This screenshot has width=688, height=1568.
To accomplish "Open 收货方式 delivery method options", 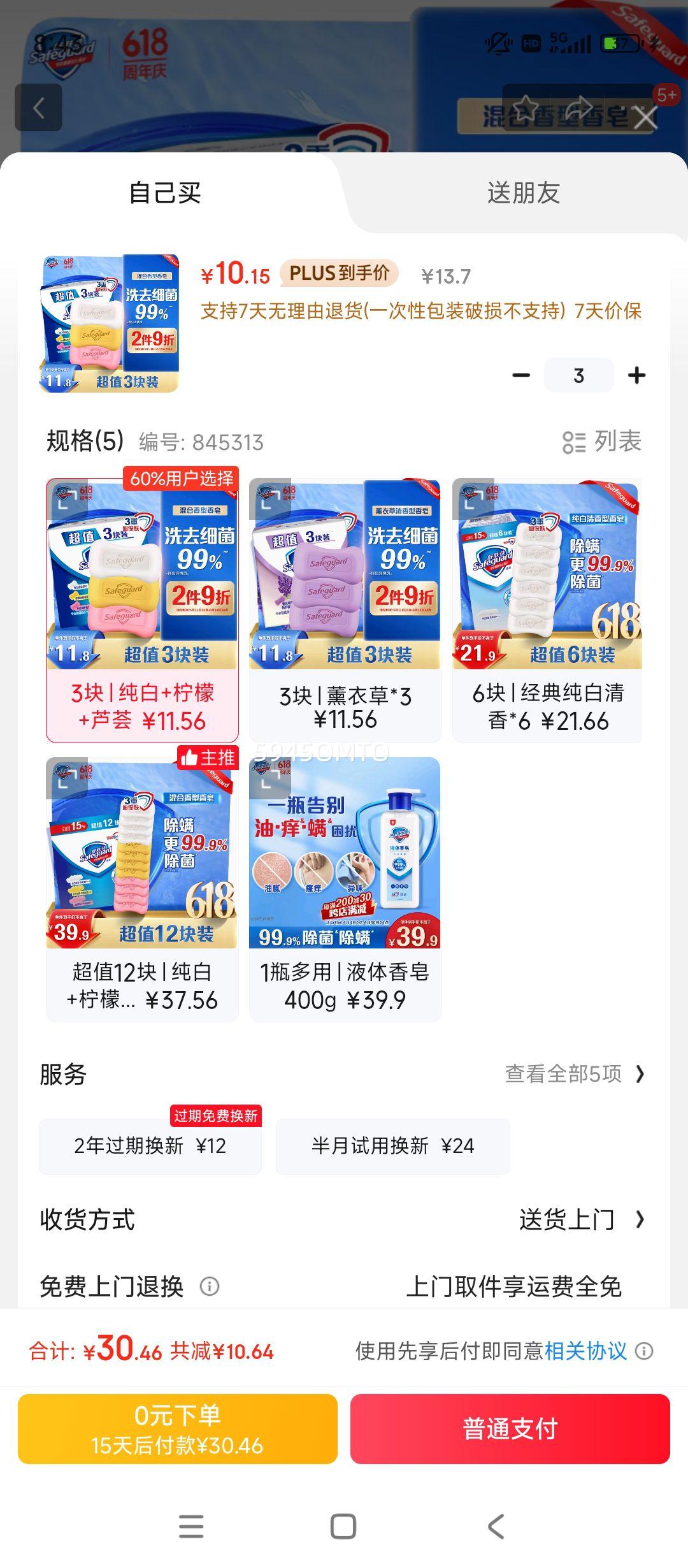I will 581,1220.
